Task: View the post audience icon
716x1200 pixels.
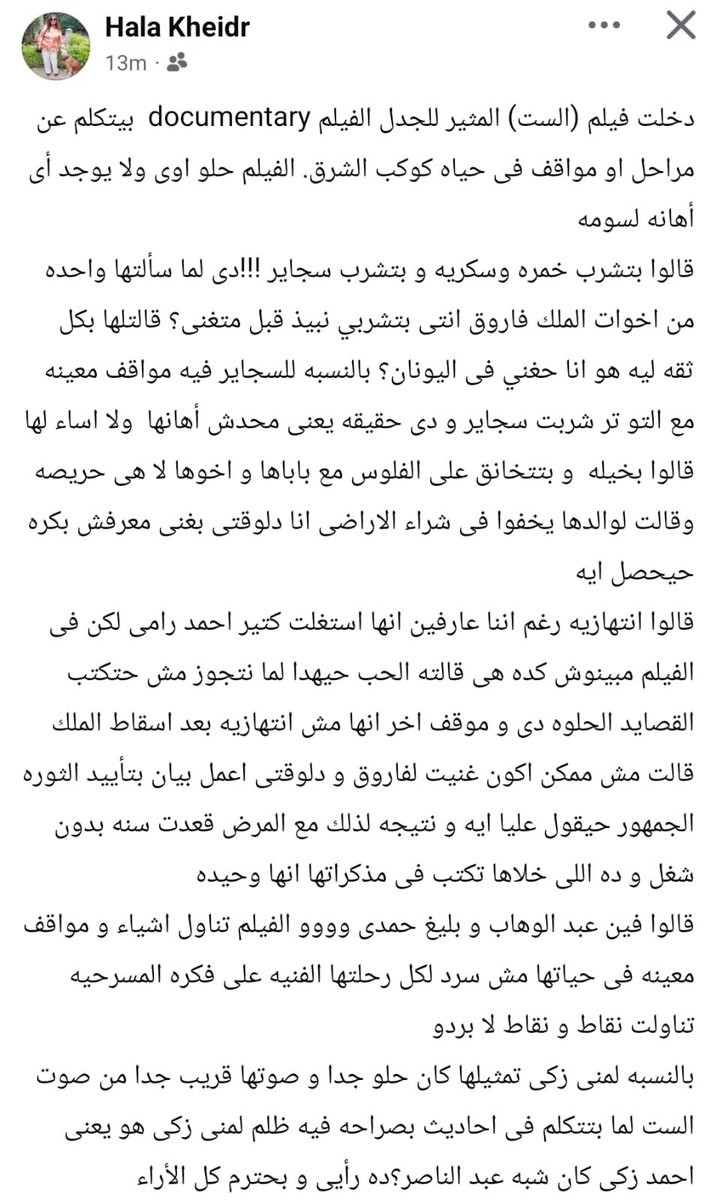Action: (x=178, y=63)
